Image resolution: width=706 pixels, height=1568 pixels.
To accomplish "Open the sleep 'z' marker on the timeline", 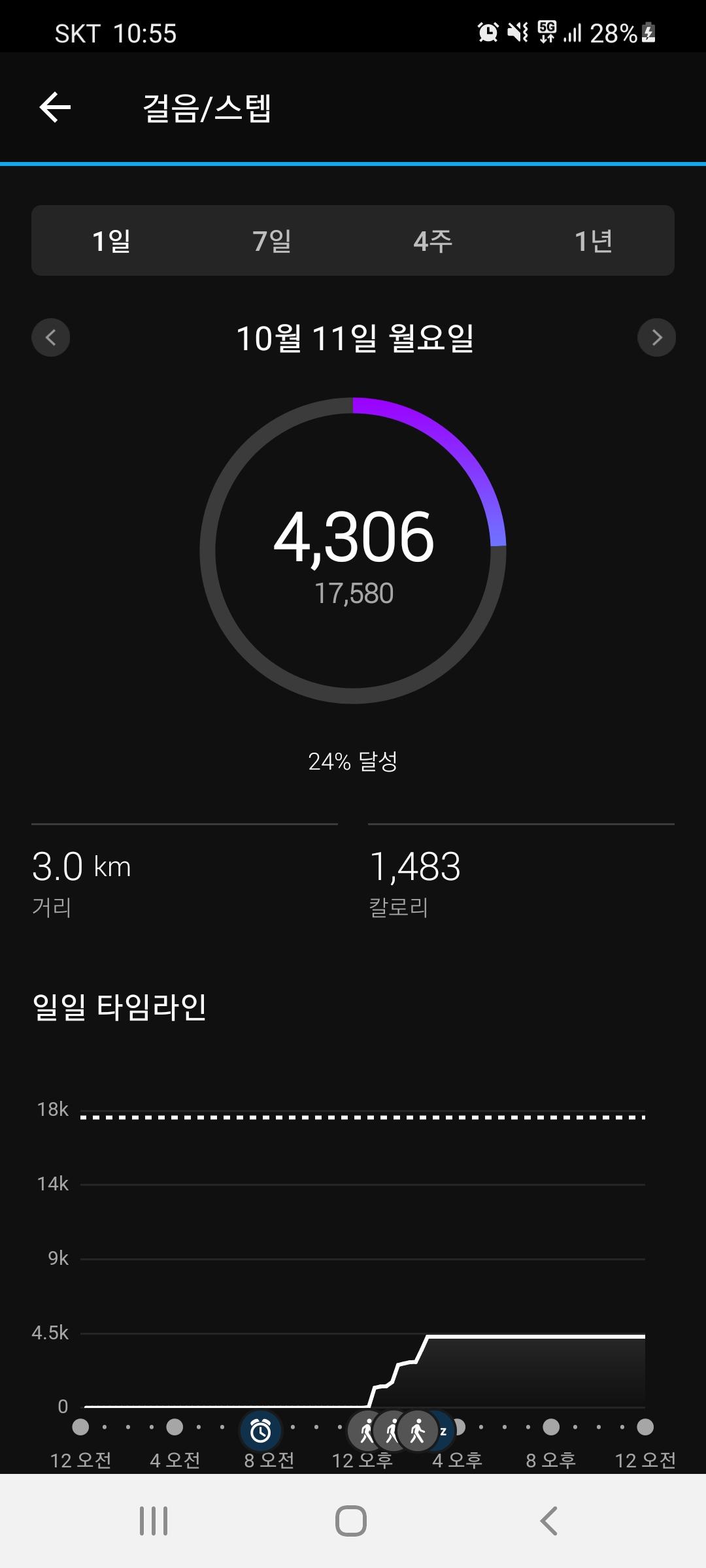I will [445, 1431].
